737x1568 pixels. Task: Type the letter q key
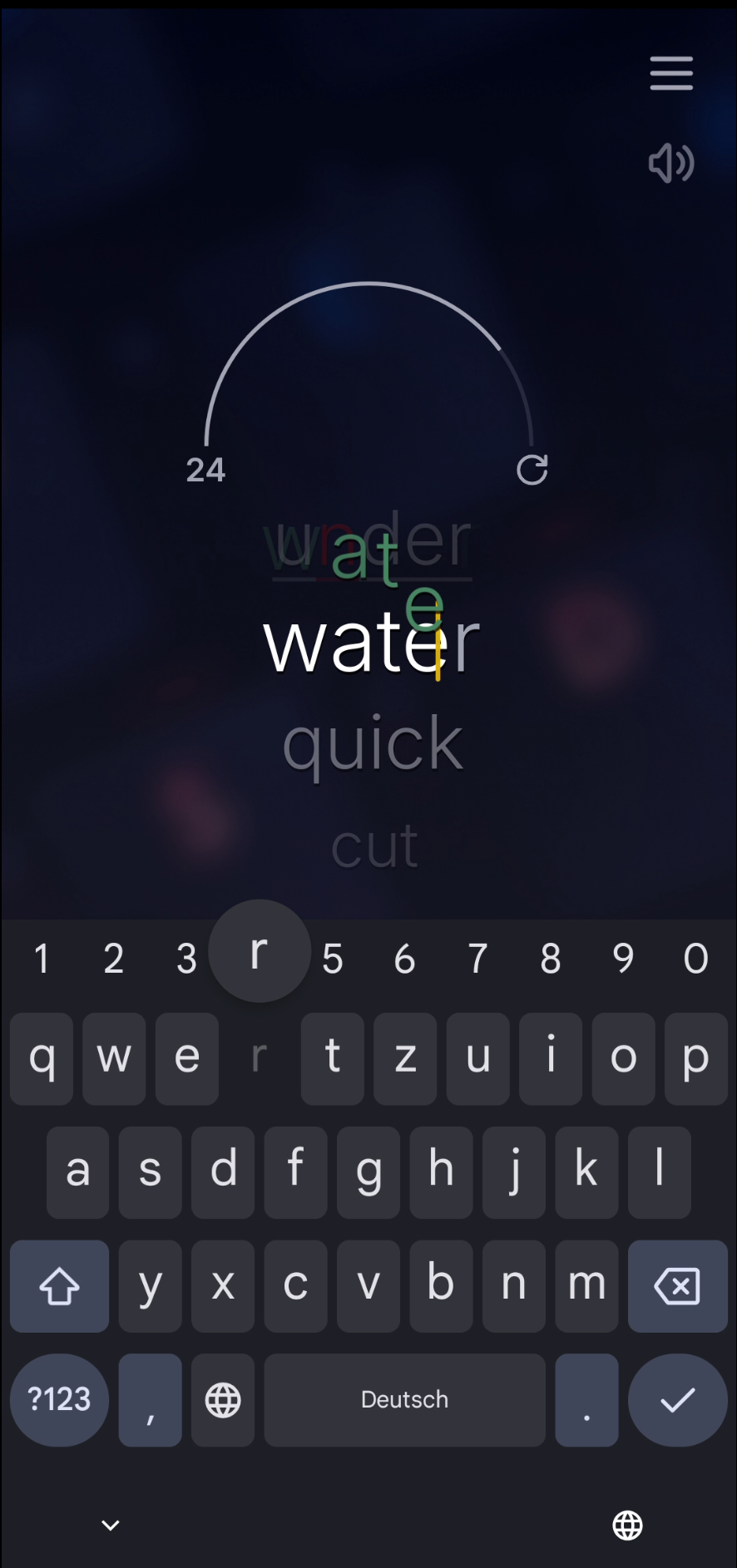coord(42,1058)
